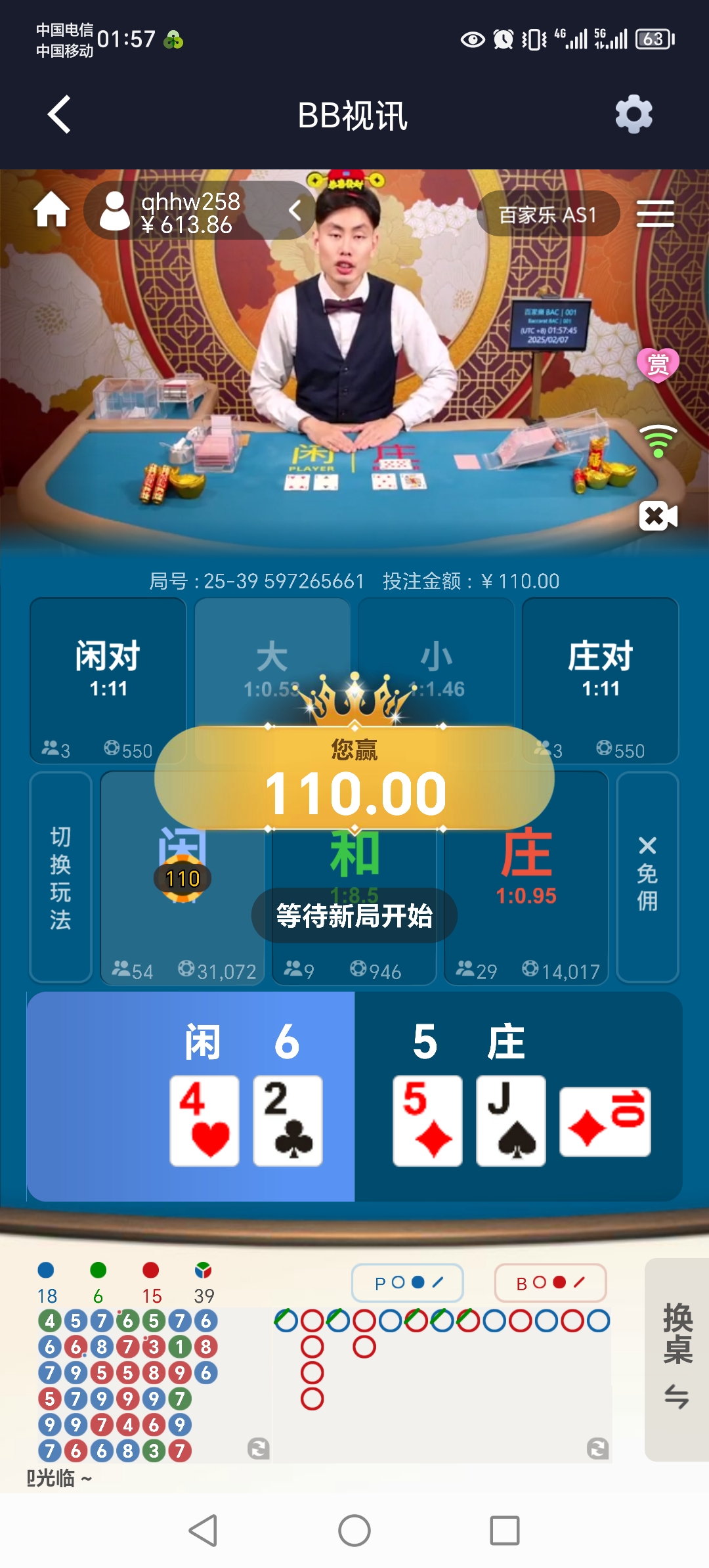Tap the P ask-road prediction button

coord(408,1282)
